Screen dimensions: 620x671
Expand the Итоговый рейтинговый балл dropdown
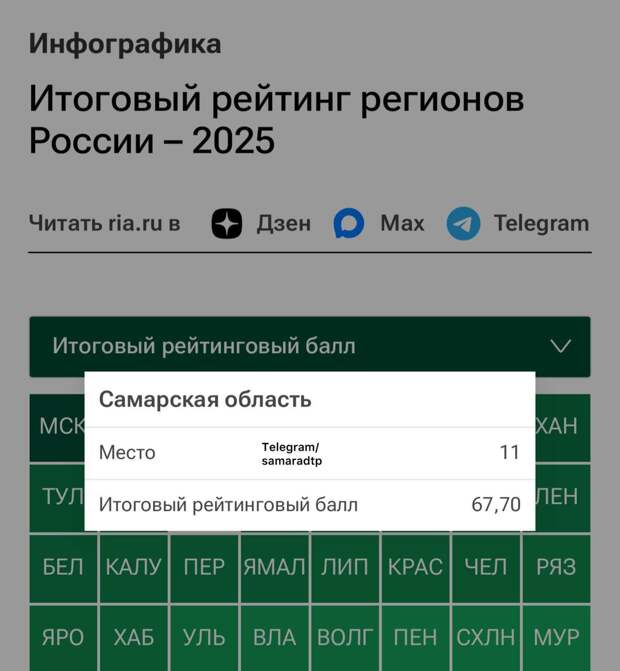[x=310, y=346]
